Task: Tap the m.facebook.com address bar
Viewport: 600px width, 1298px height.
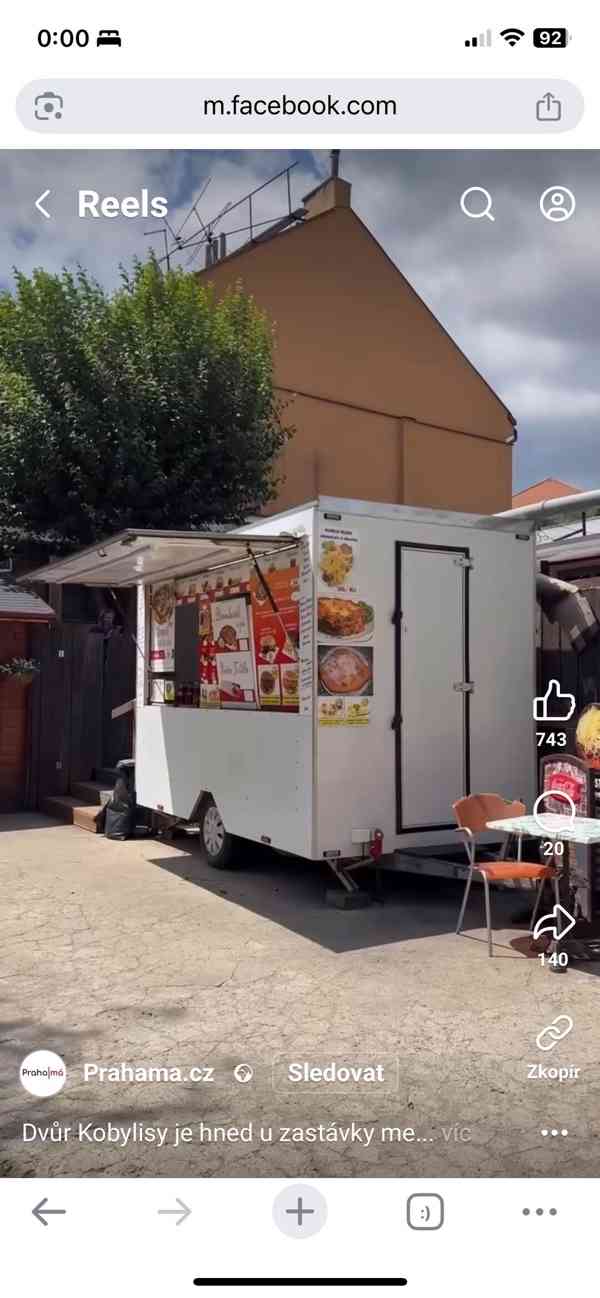Action: [x=300, y=106]
